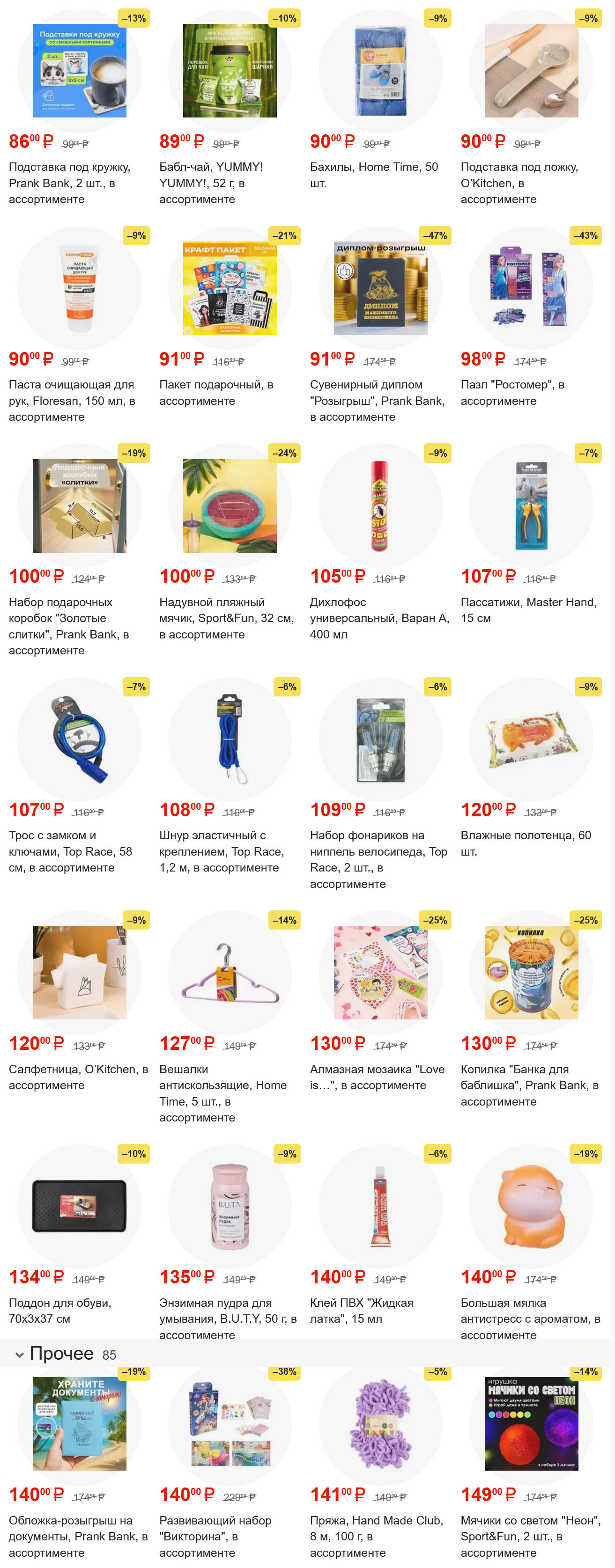Open Дихлофос универсальный Варан А card
This screenshot has width=615, height=1568.
380,506
